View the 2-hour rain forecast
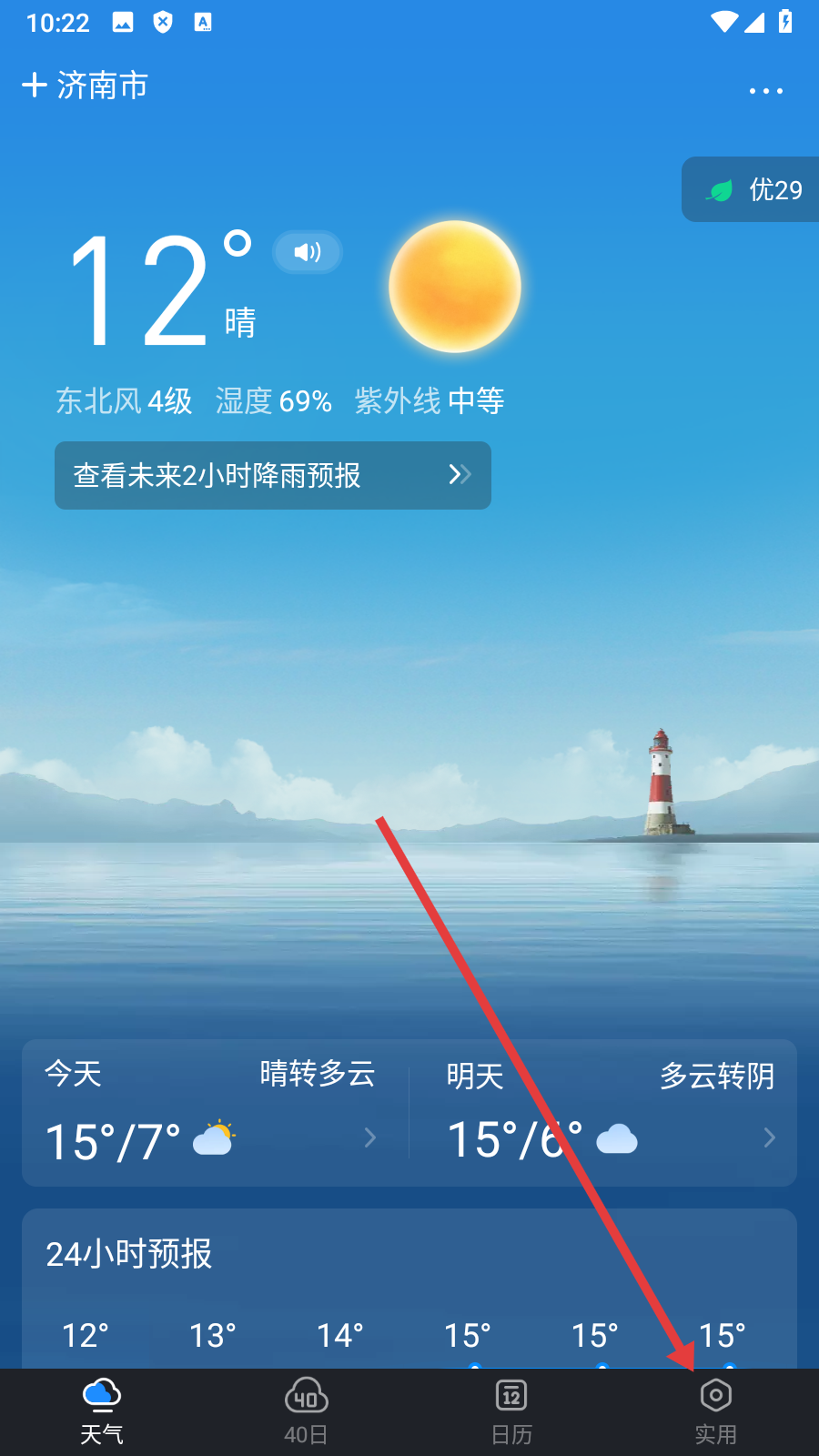The image size is (819, 1456). coord(273,475)
